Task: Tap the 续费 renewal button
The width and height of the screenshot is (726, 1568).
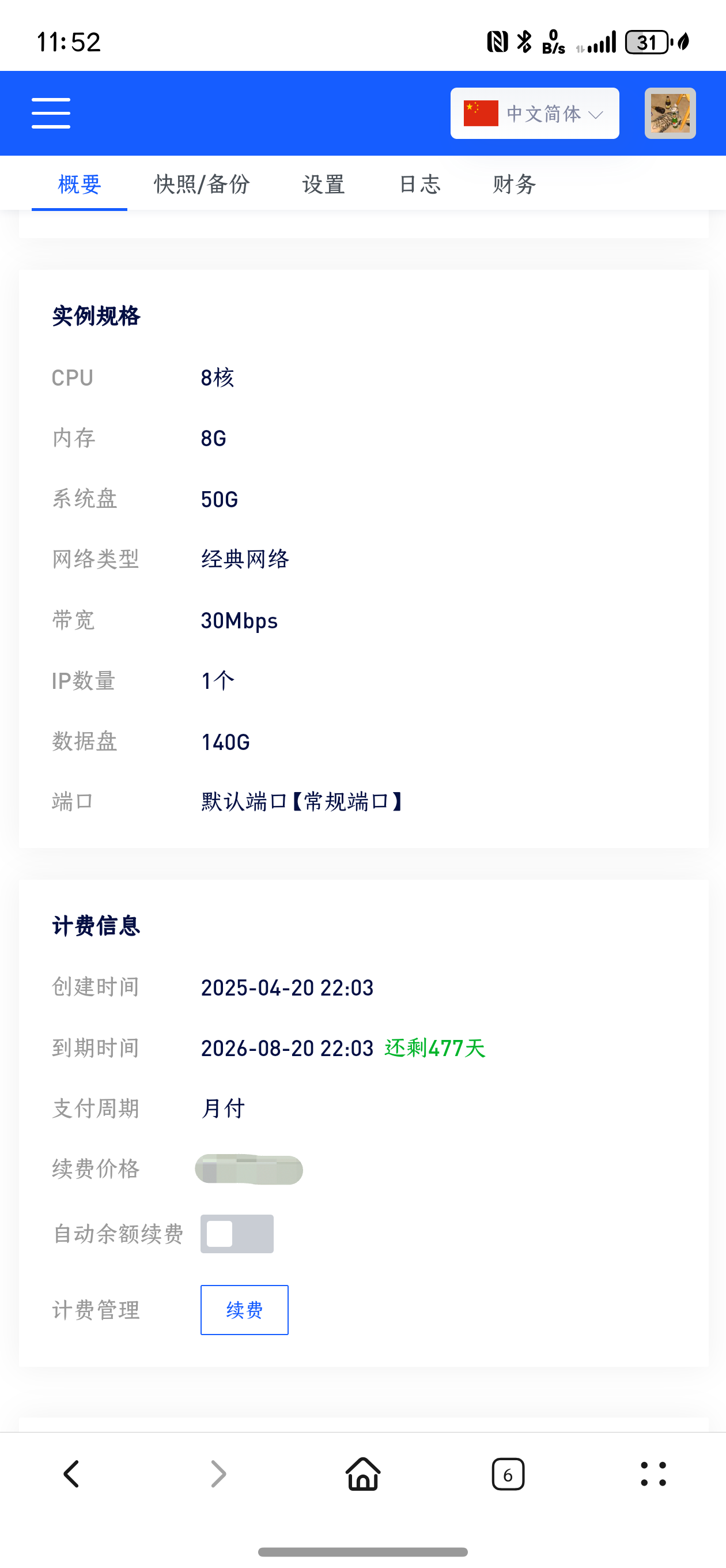Action: (245, 1310)
